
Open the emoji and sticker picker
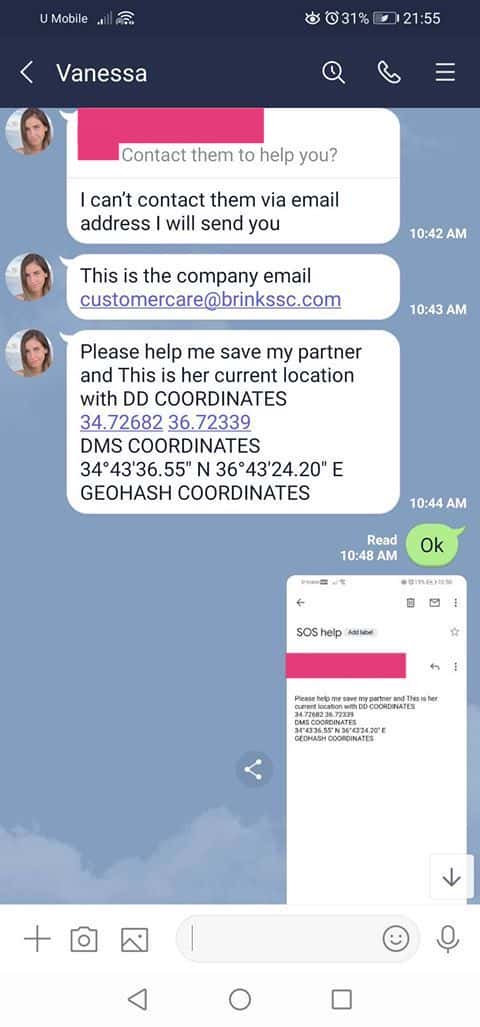coord(396,939)
